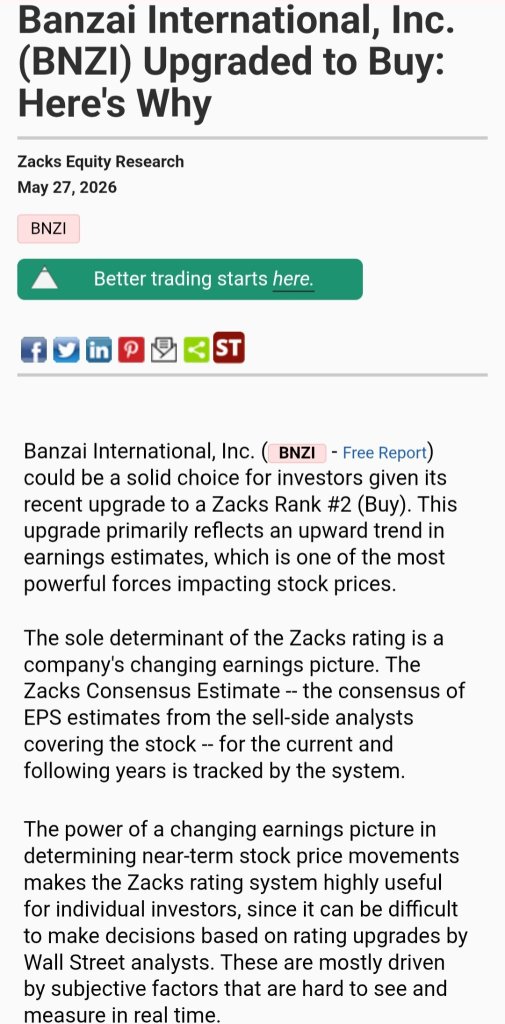This screenshot has height=1024, width=505.
Task: Pin article on Pinterest
Action: point(131,350)
